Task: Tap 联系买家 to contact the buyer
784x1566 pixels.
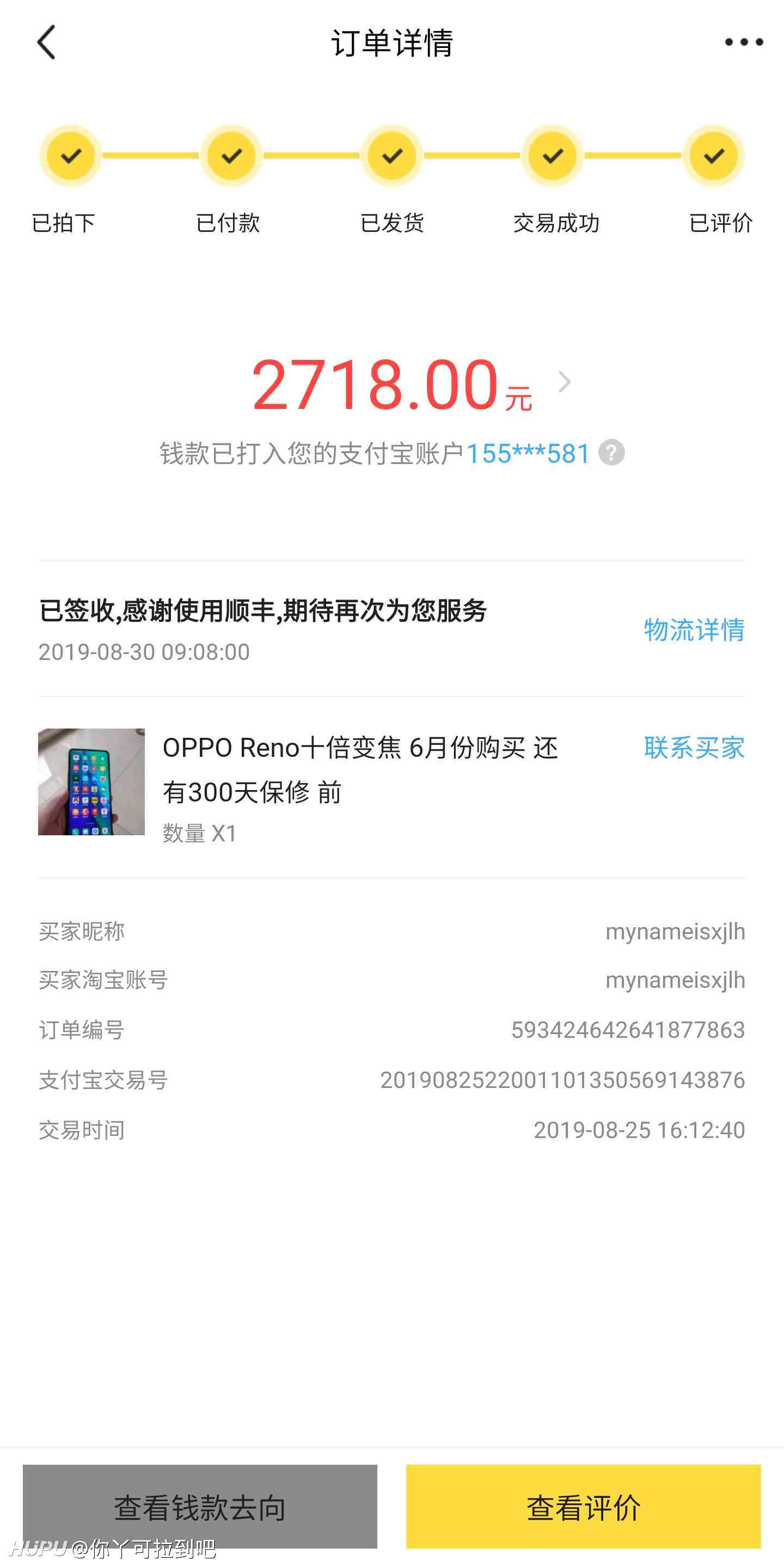Action: pos(694,748)
